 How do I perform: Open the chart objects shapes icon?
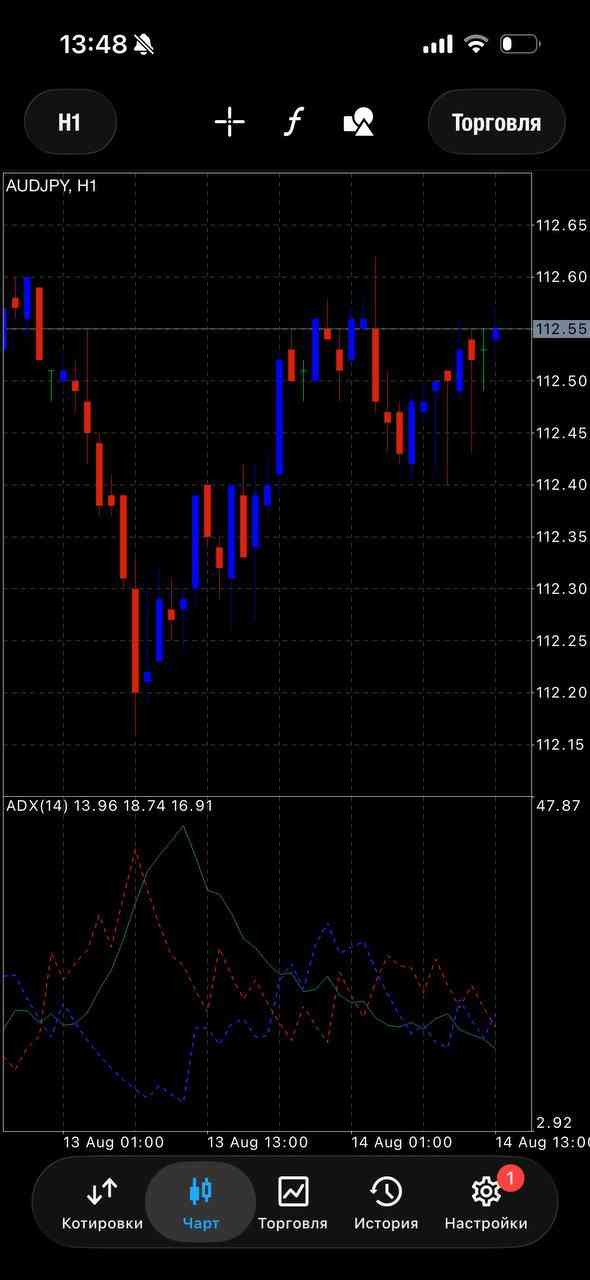coord(358,122)
